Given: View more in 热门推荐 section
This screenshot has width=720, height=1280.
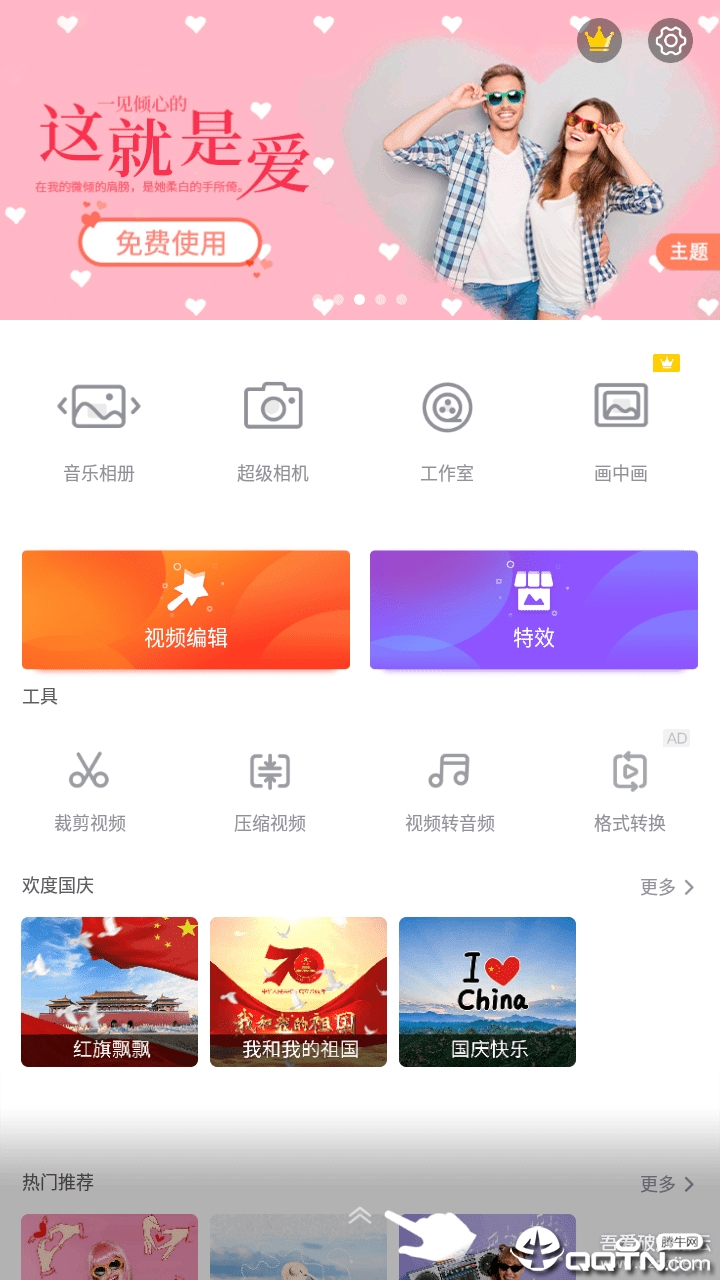Looking at the screenshot, I should (x=667, y=1184).
